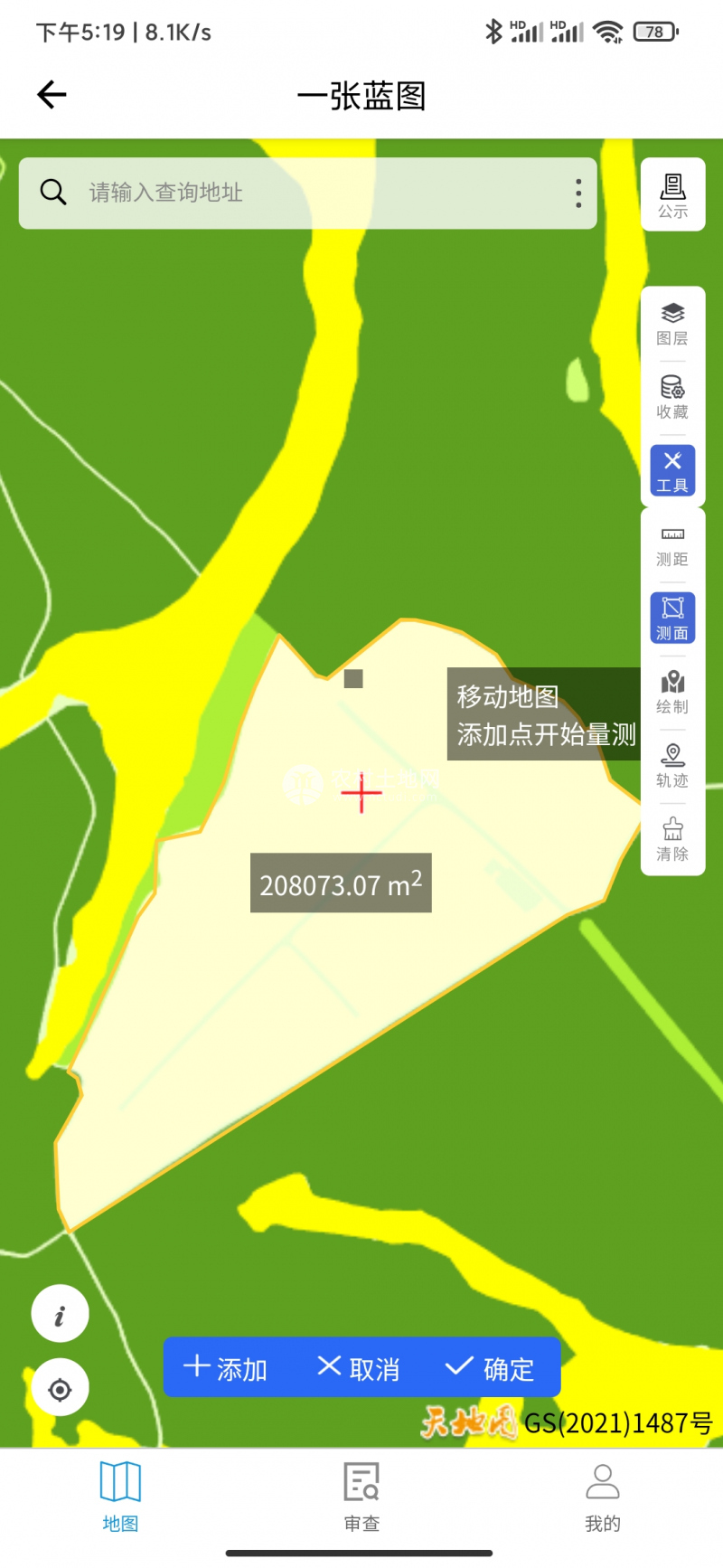Confirm measurement with 确定
The width and height of the screenshot is (723, 1568).
(x=491, y=1368)
